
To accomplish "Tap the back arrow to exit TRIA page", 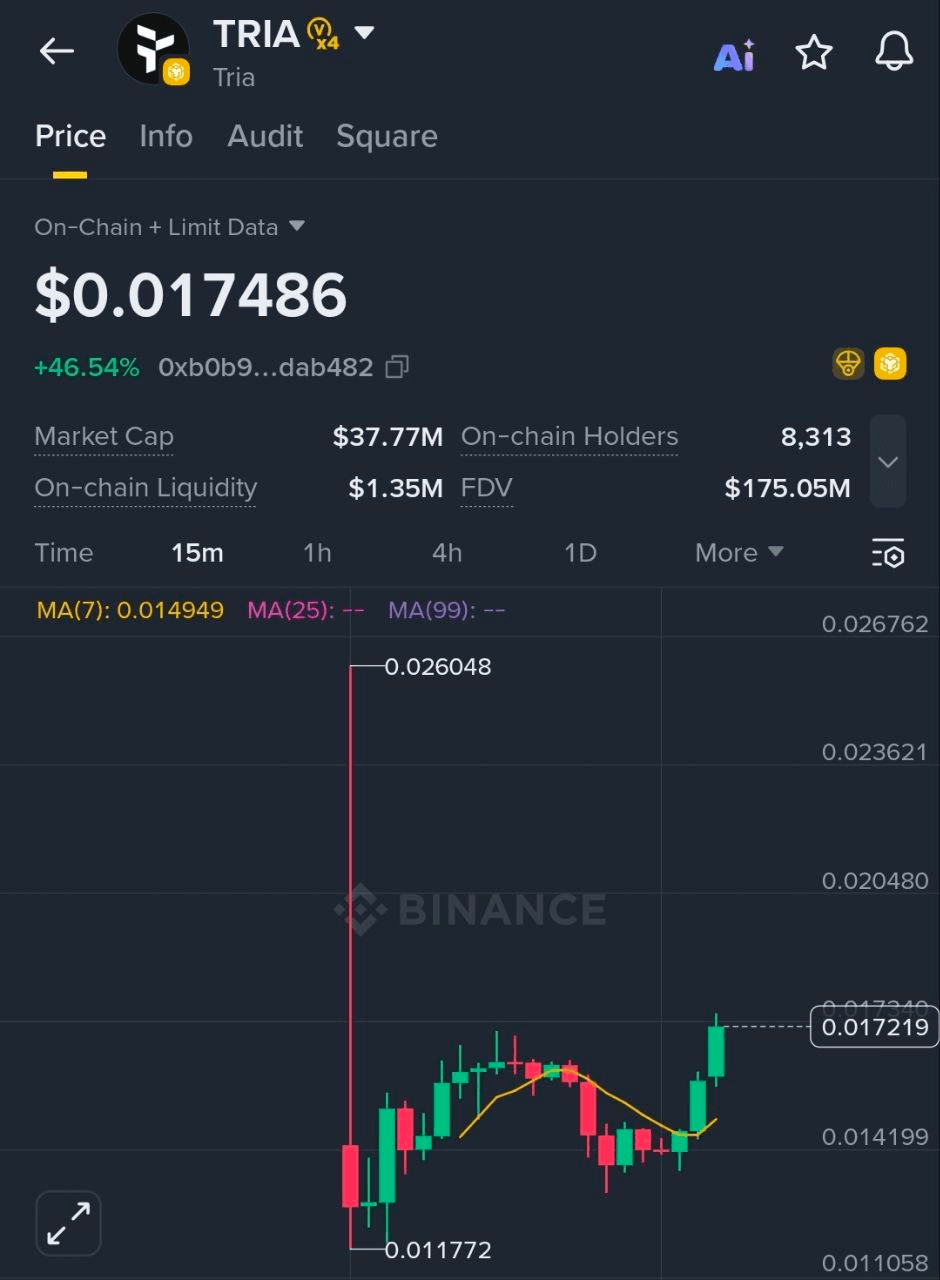I will click(x=56, y=51).
